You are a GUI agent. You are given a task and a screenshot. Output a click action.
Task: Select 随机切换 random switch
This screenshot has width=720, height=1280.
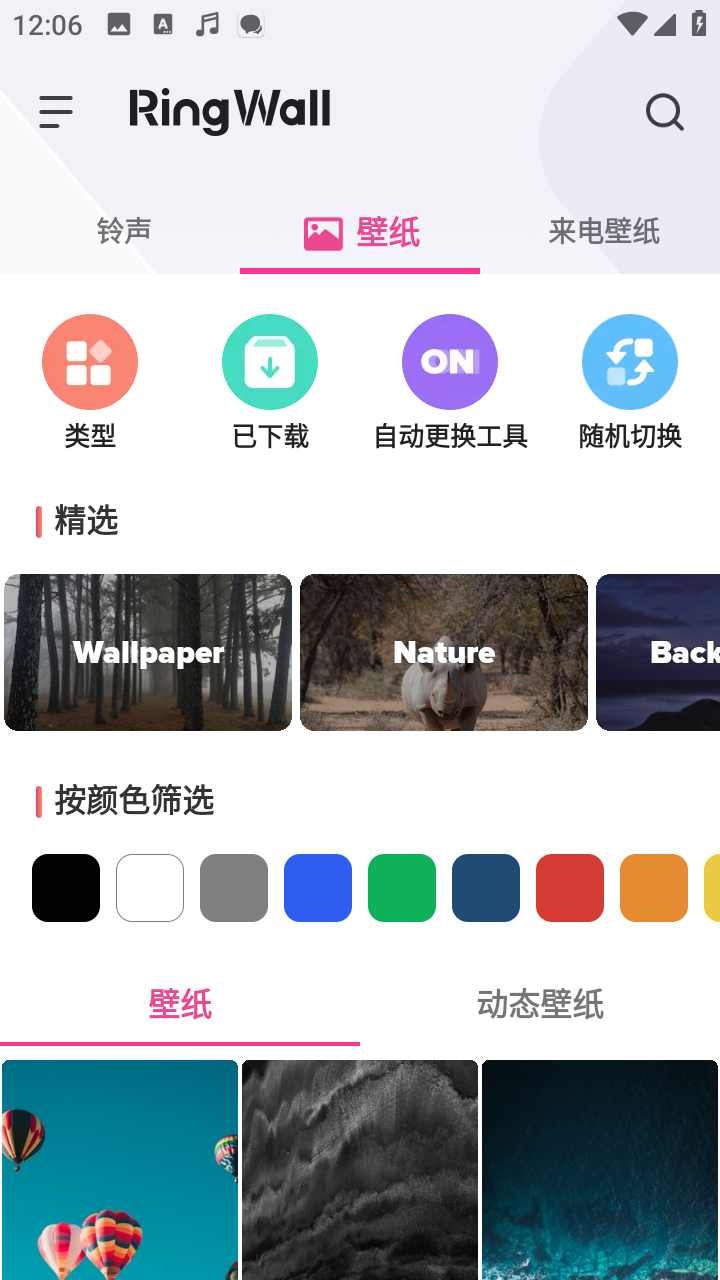click(x=630, y=362)
